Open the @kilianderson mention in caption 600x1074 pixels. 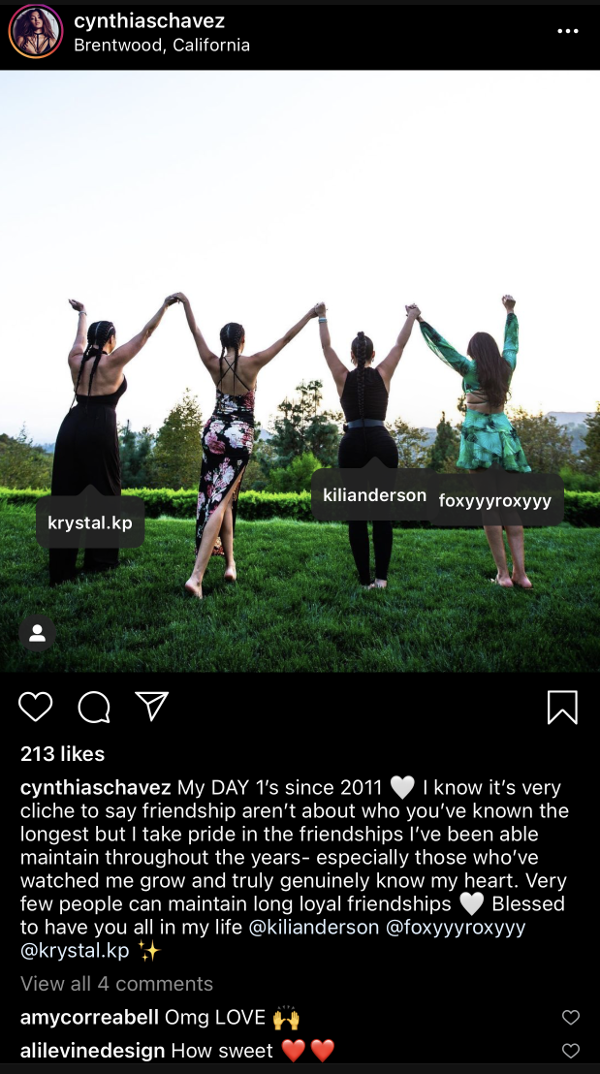click(313, 927)
